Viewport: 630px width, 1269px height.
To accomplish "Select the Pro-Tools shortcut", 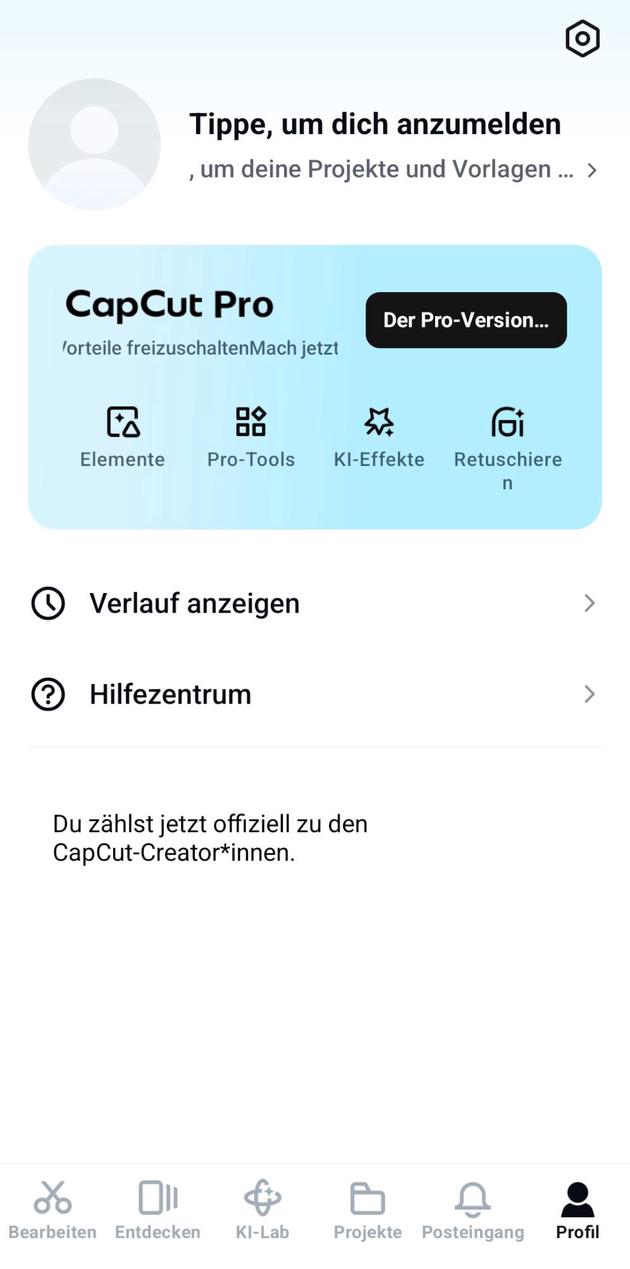I will point(251,437).
